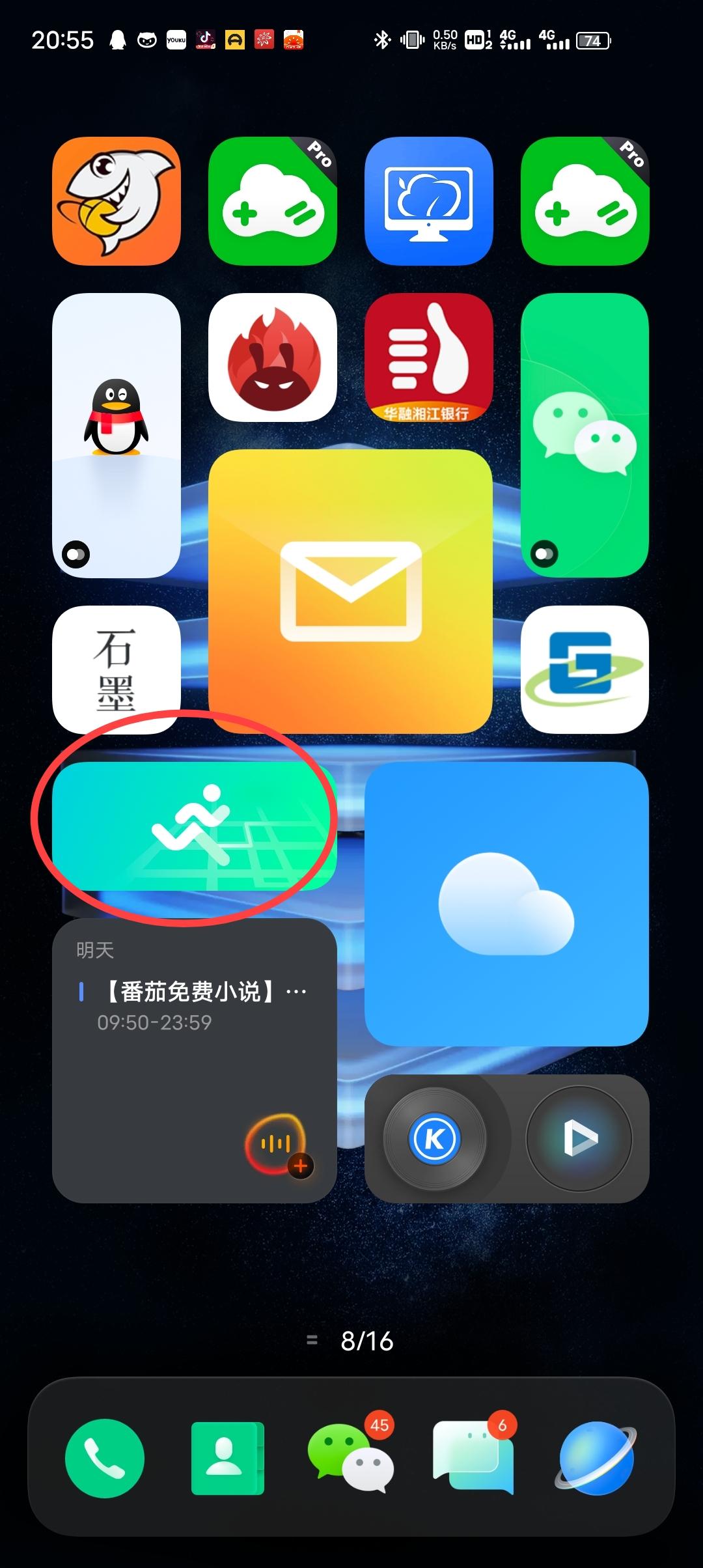Open the QQ Mail envelope app
Screen dimensions: 703x1568
tap(350, 591)
